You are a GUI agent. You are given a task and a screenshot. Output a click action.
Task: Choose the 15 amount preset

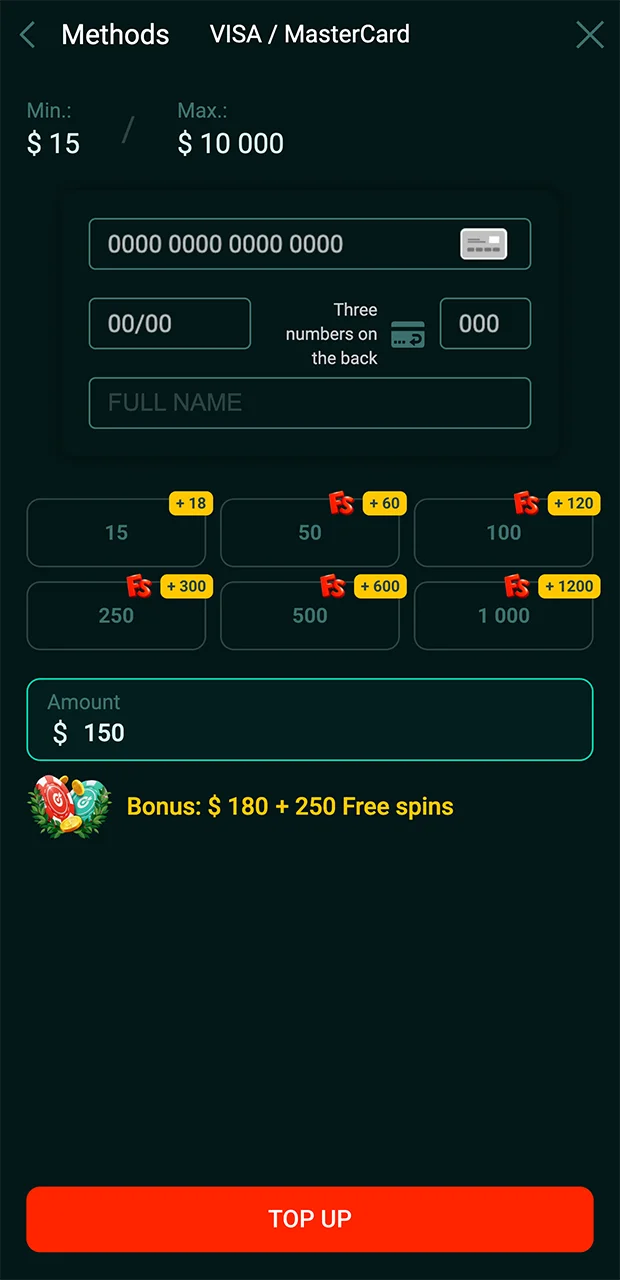point(116,533)
